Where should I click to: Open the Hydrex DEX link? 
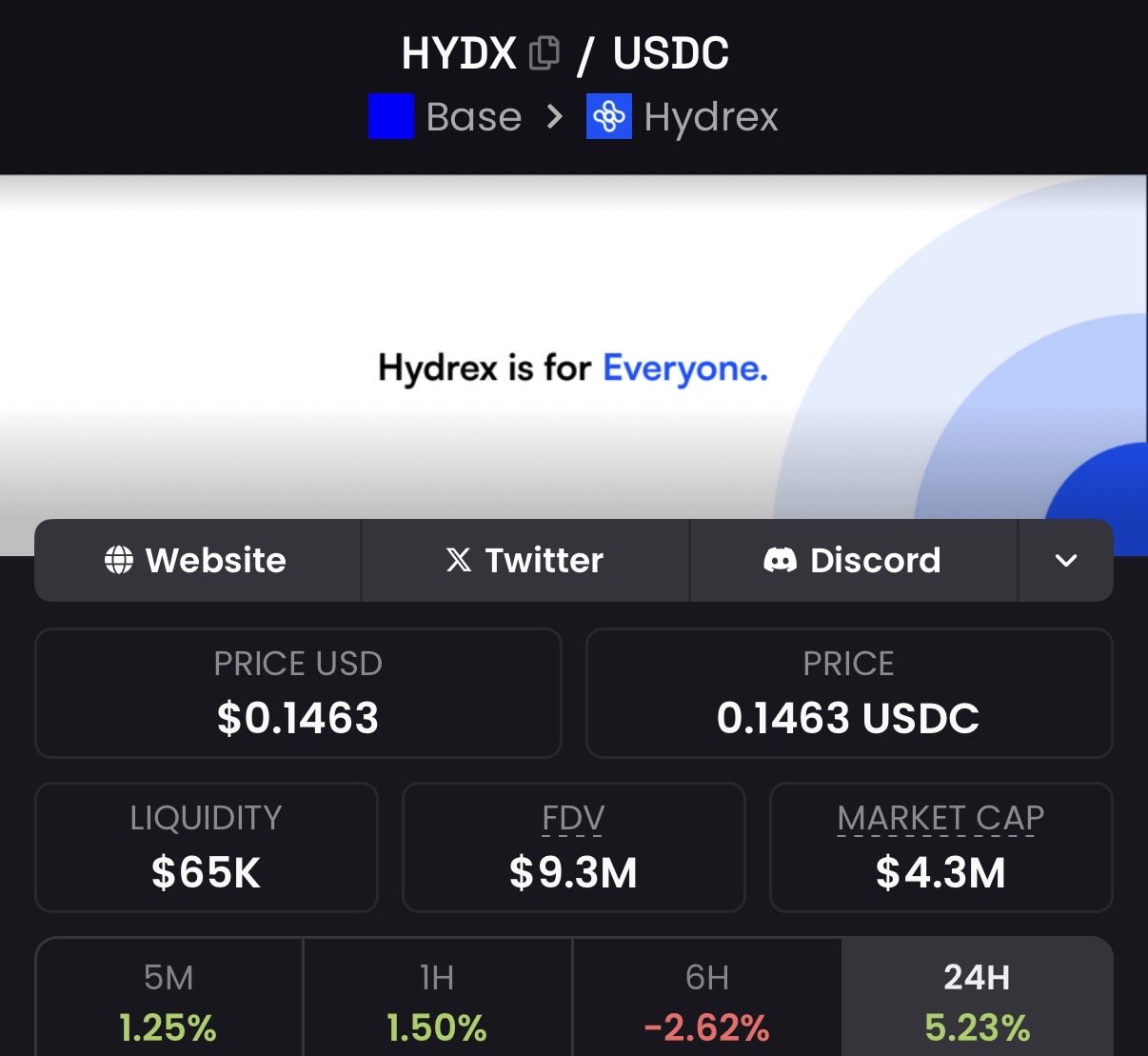coord(683,117)
